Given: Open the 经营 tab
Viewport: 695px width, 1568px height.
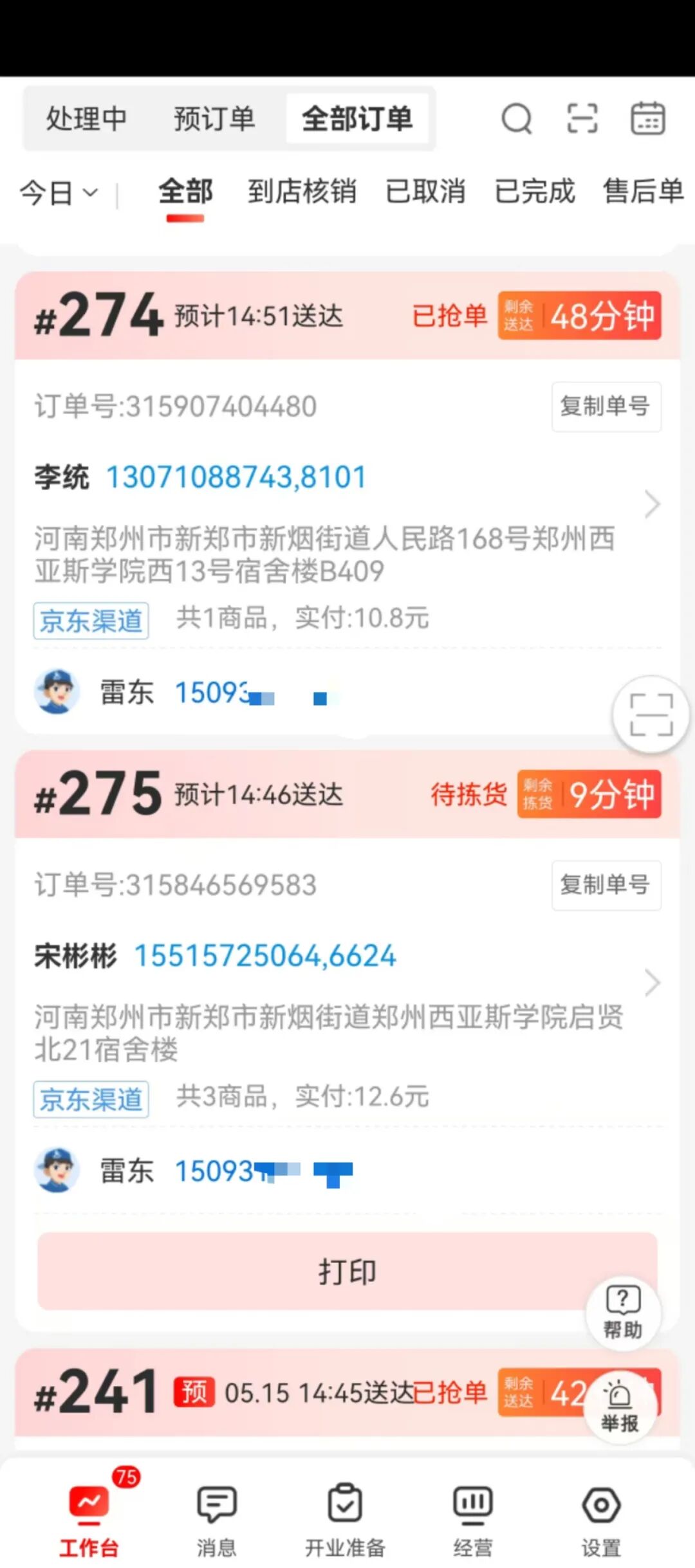Looking at the screenshot, I should tap(472, 1520).
